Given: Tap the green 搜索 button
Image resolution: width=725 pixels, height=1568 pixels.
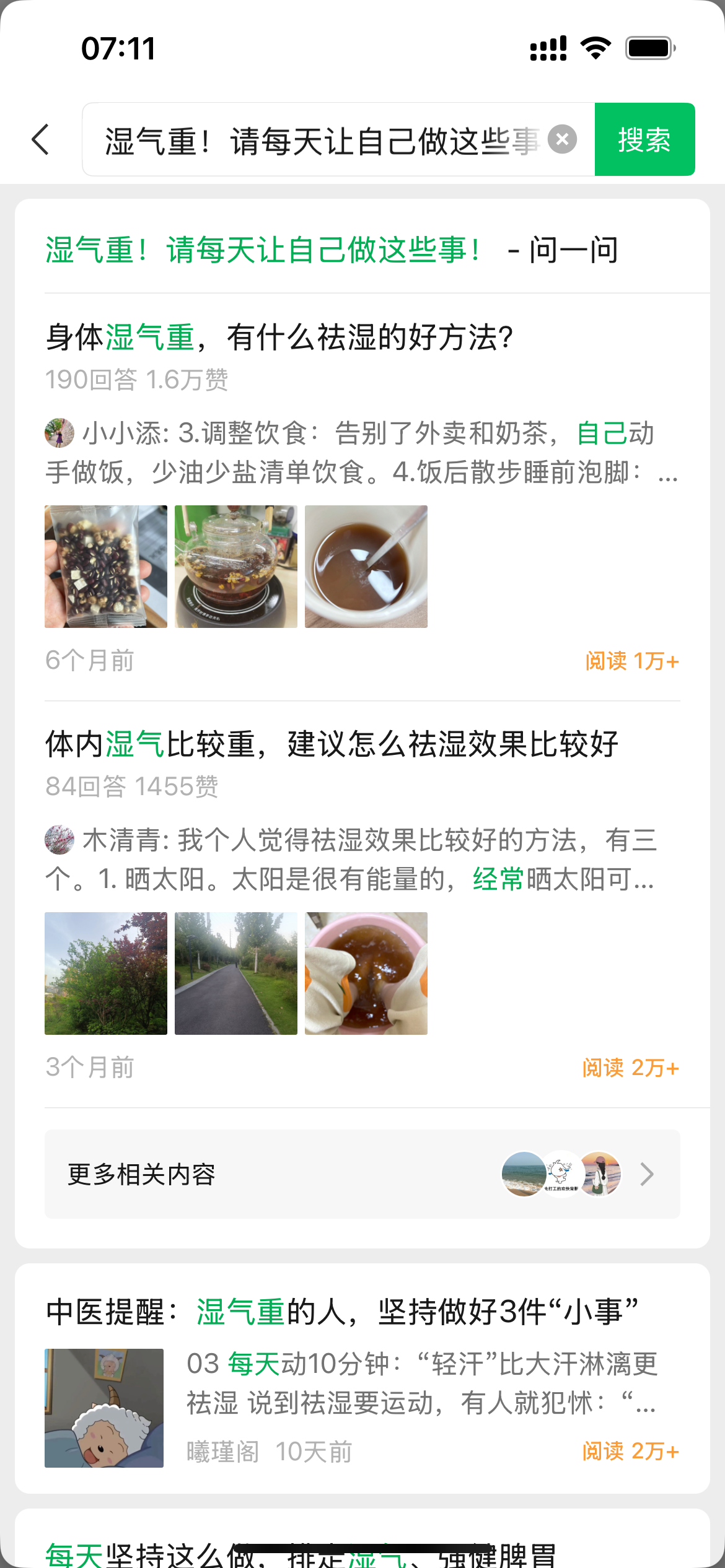Looking at the screenshot, I should tap(644, 139).
